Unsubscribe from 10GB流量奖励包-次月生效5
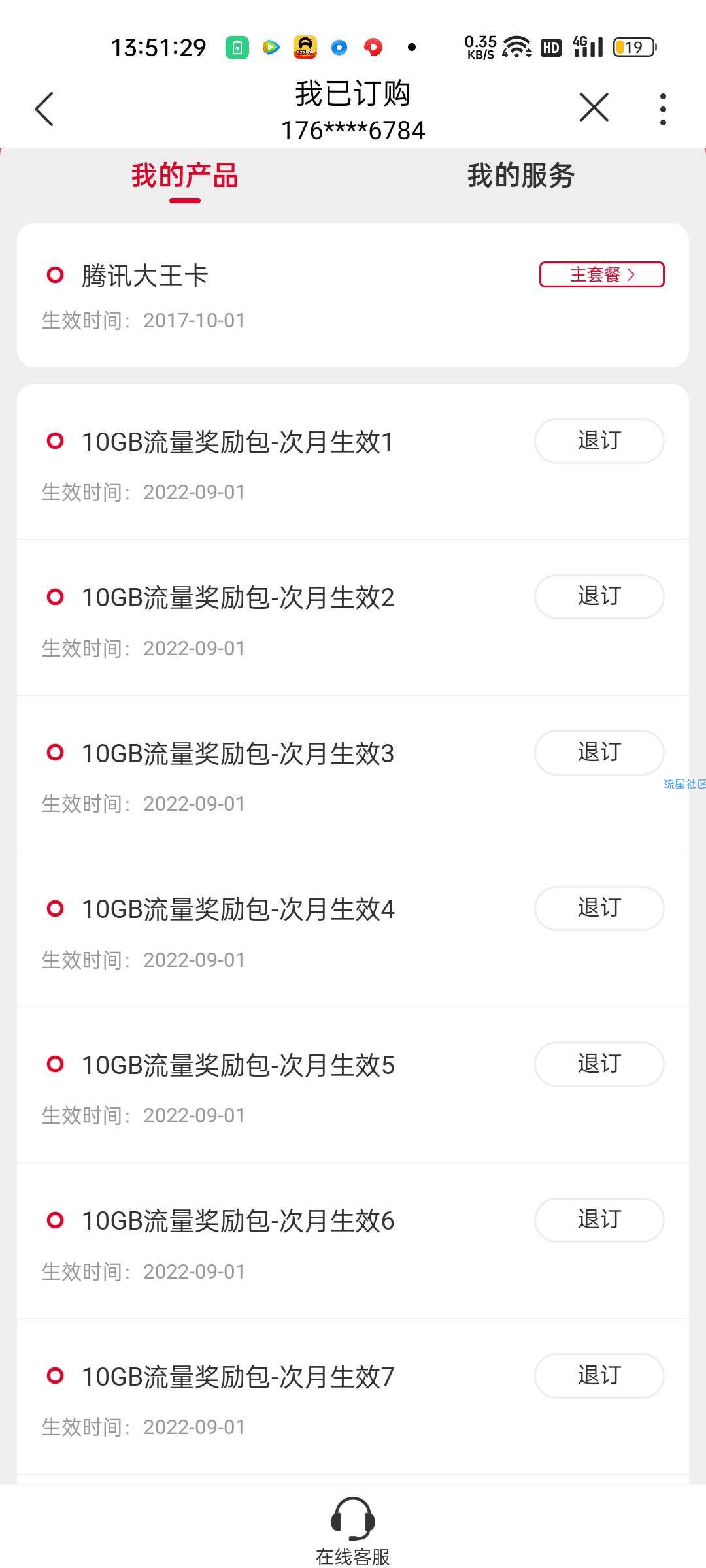Screen dimensions: 706x1568 599,1064
